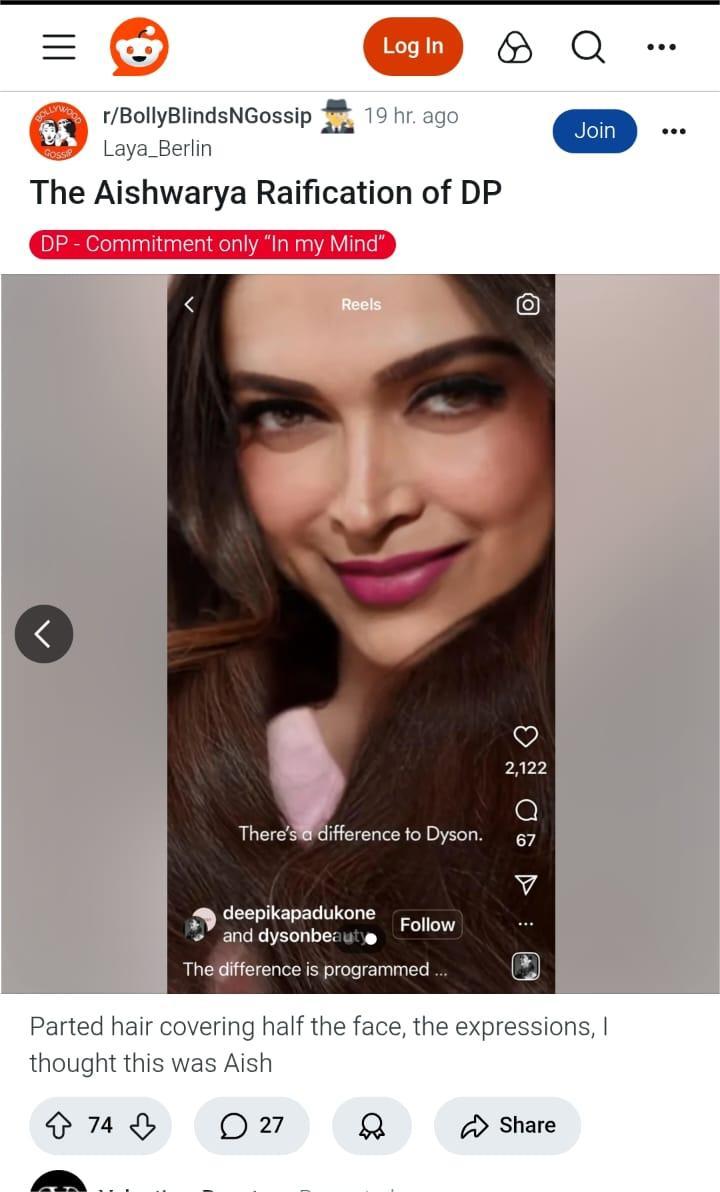
Task: Tap the Log In button
Action: pos(413,46)
